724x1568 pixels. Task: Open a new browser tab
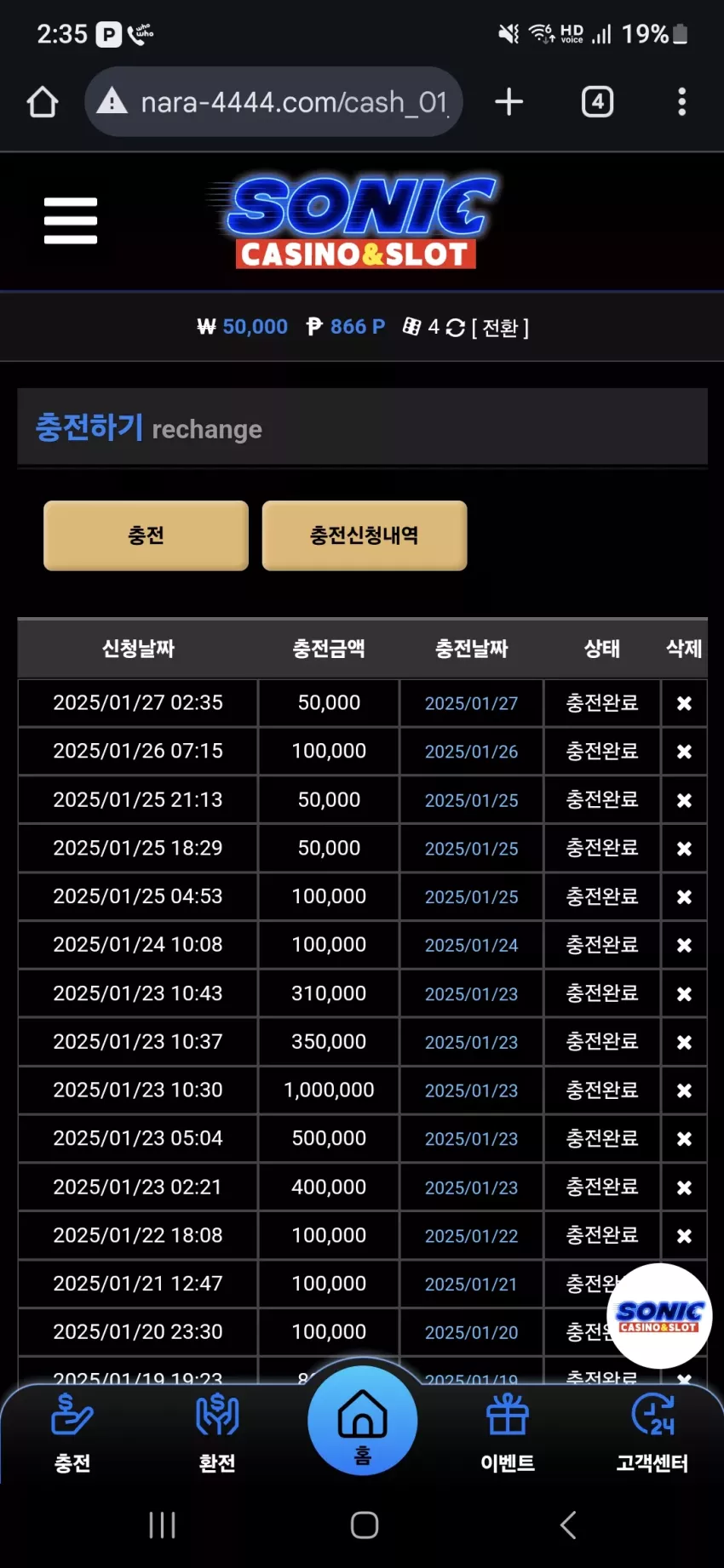pyautogui.click(x=509, y=102)
